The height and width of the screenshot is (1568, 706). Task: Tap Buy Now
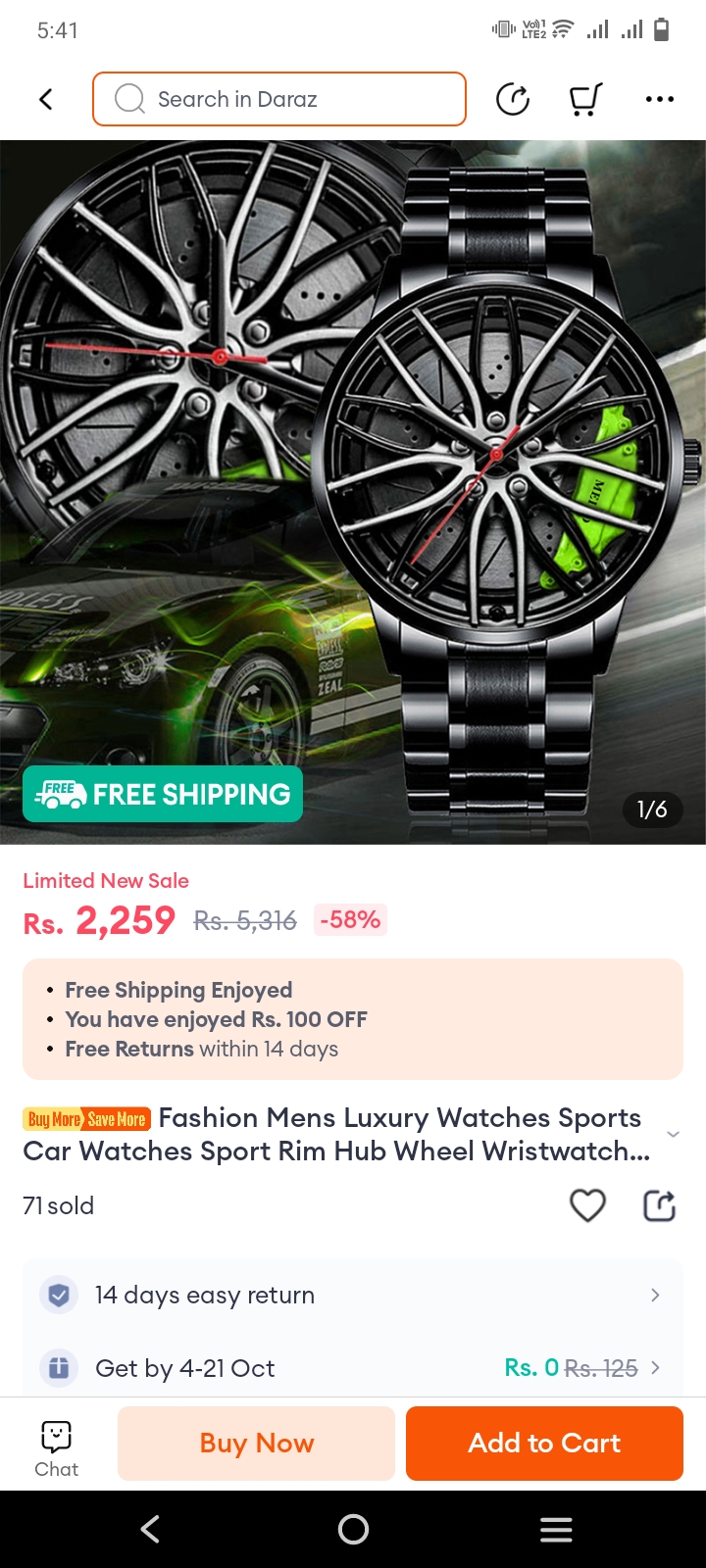click(x=257, y=1443)
